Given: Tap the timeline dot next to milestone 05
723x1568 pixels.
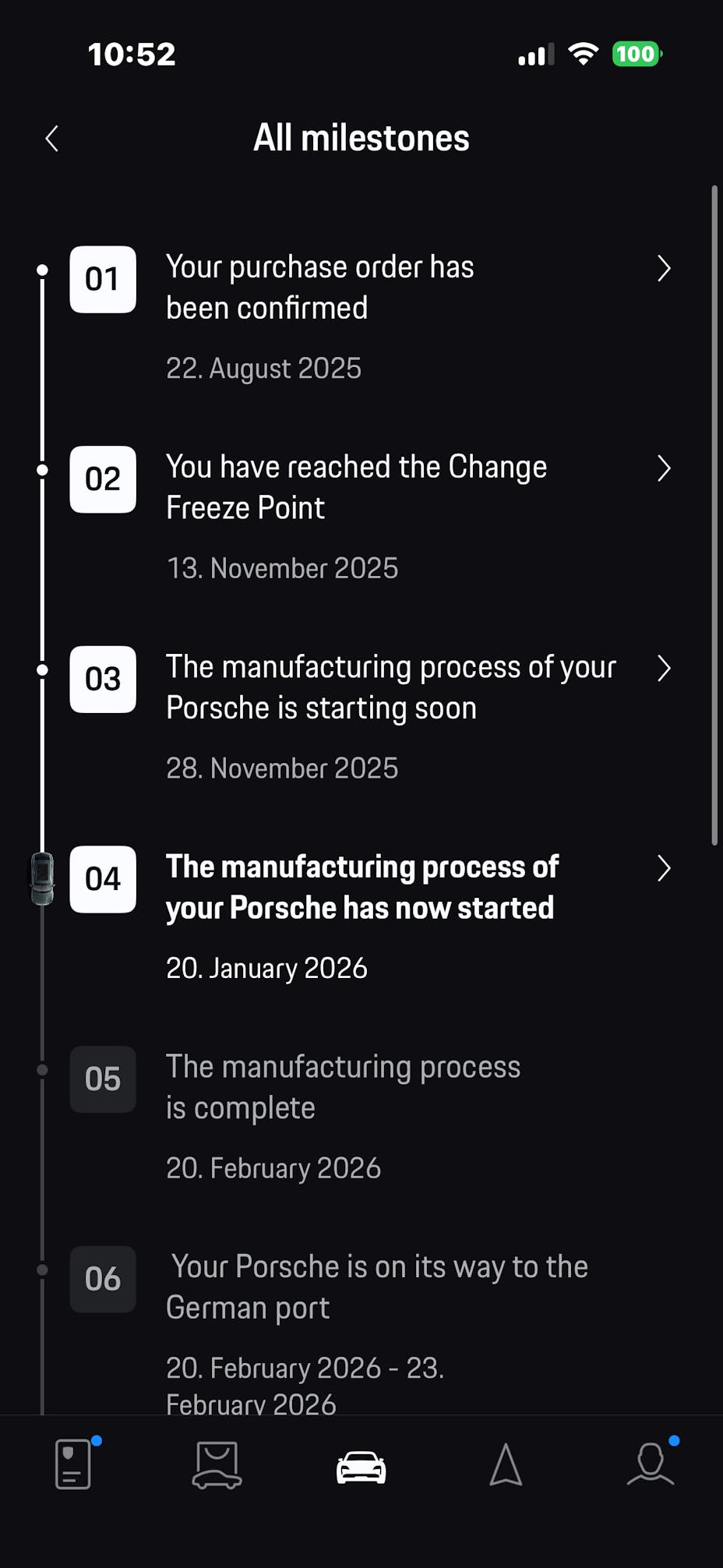Looking at the screenshot, I should pos(41,1069).
